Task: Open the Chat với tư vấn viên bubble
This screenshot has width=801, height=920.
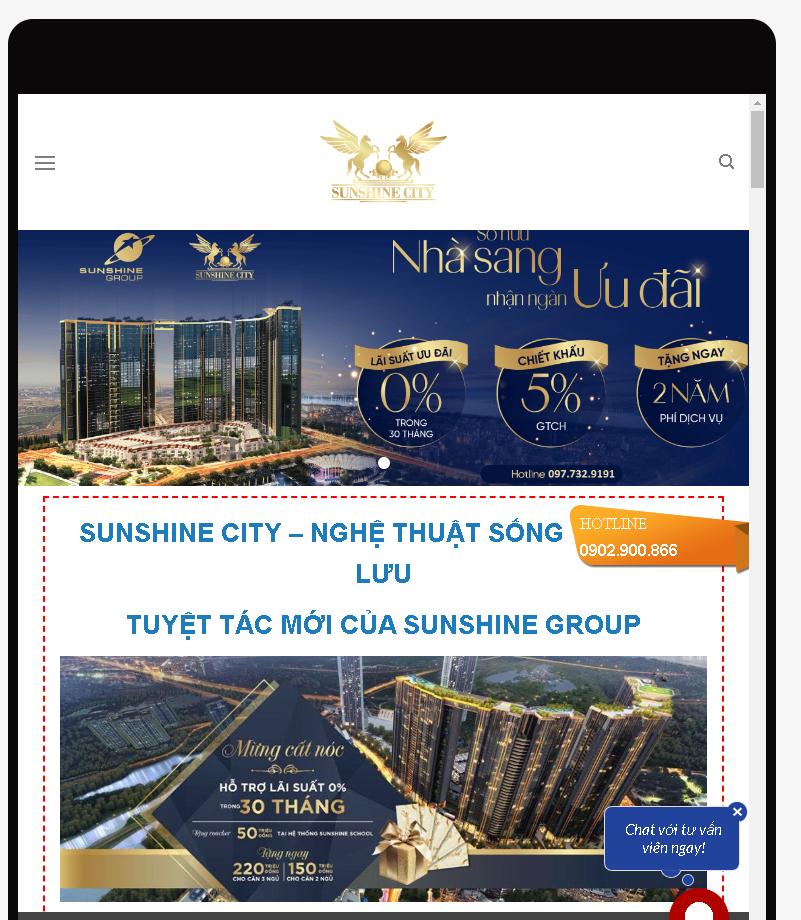Action: (x=672, y=839)
